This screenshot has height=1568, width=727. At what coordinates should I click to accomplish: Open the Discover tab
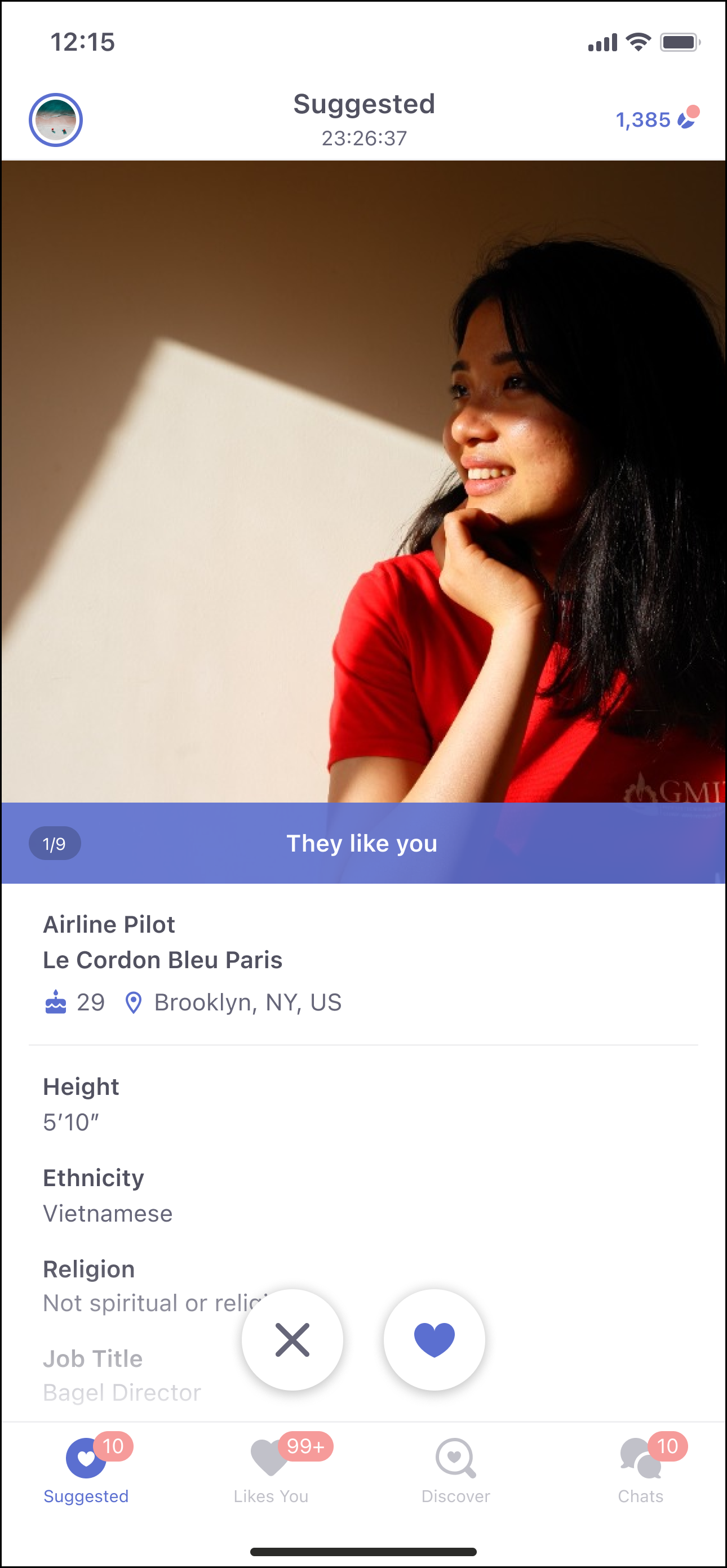point(455,1469)
